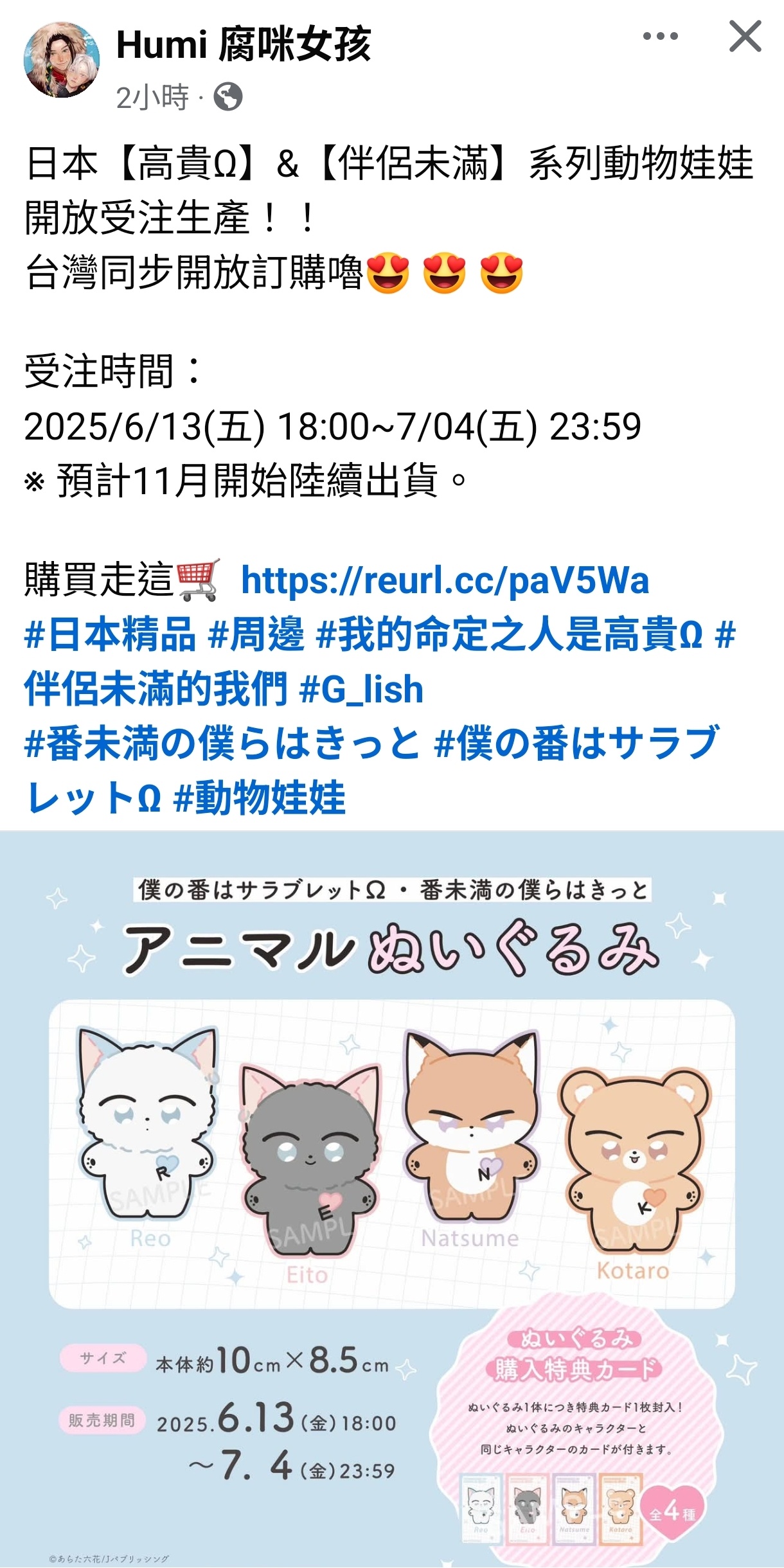
Task: Open the post's three-dot options menu
Action: click(x=660, y=37)
